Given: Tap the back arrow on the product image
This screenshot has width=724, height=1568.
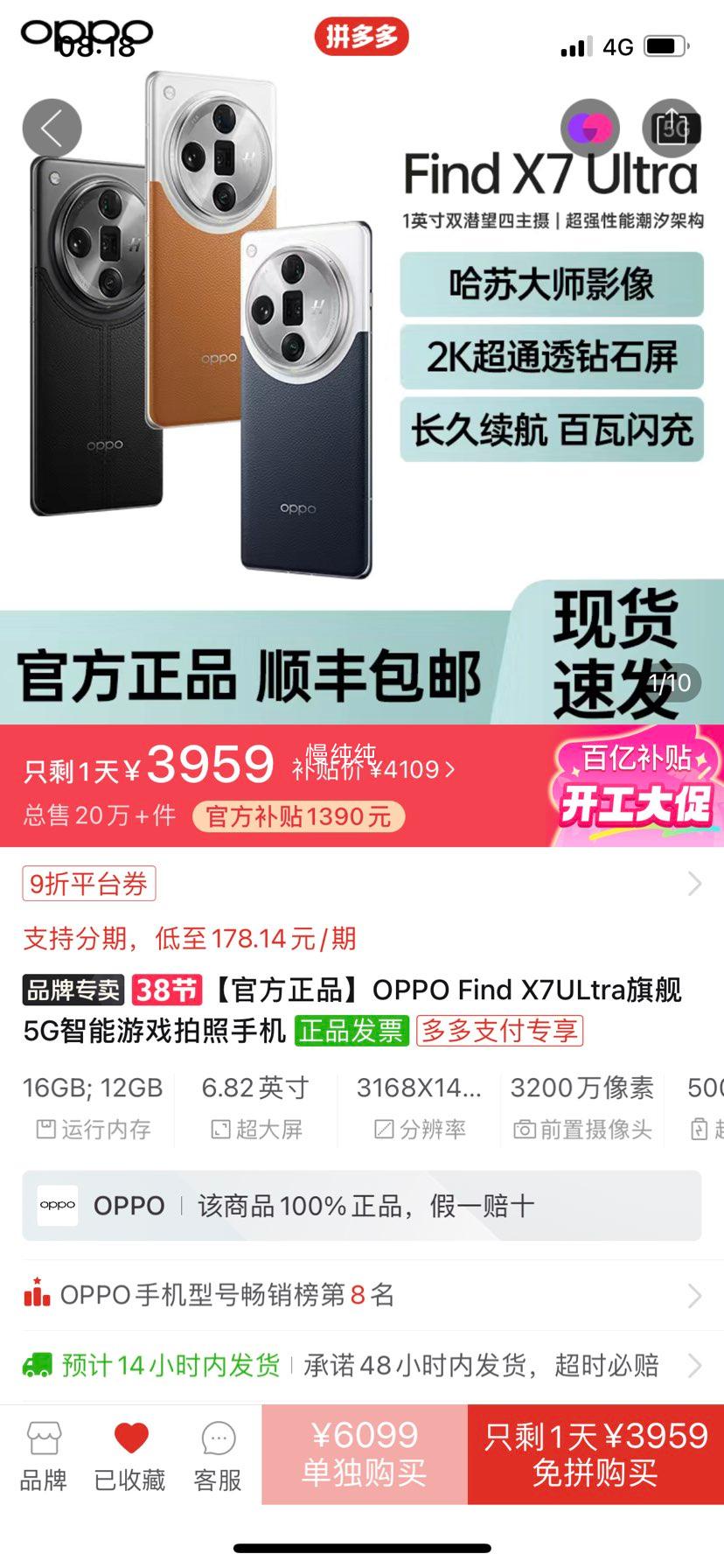Looking at the screenshot, I should (51, 127).
